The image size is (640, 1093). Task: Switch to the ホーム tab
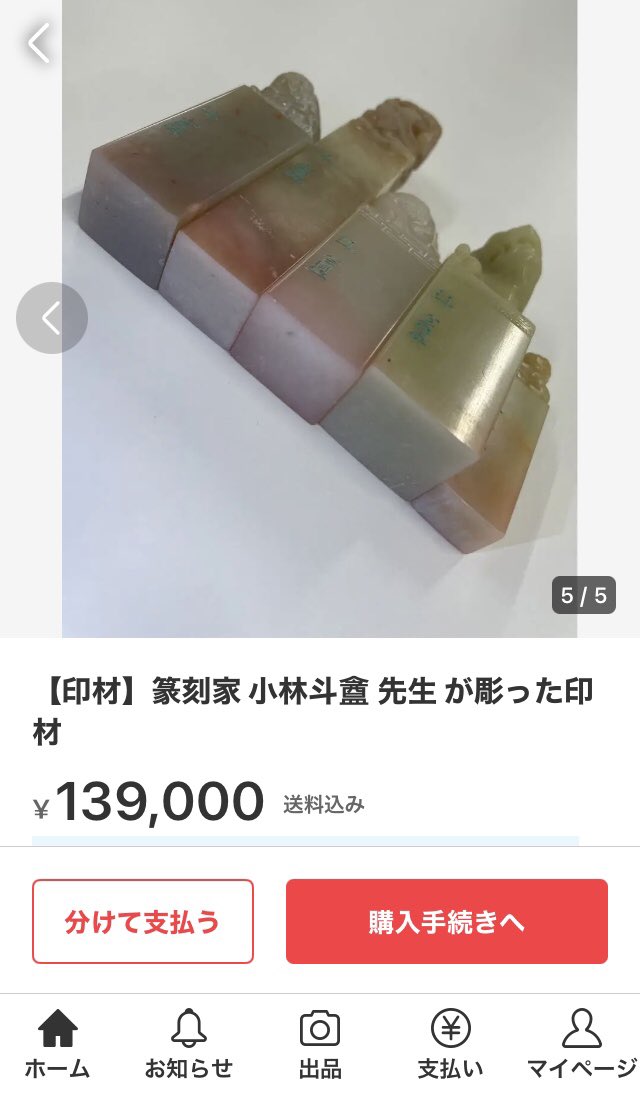point(57,1044)
